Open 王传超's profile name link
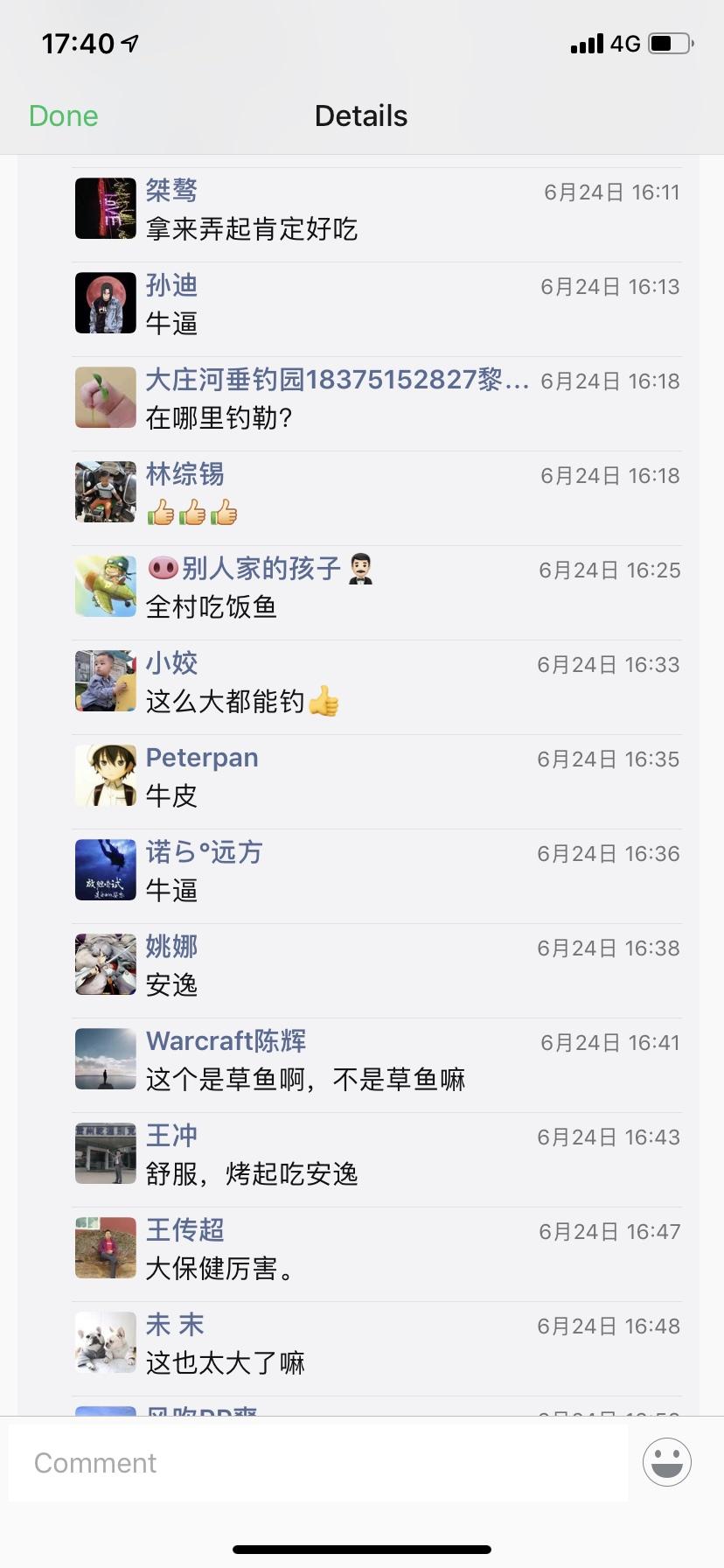Image resolution: width=724 pixels, height=1568 pixels. tap(184, 1230)
